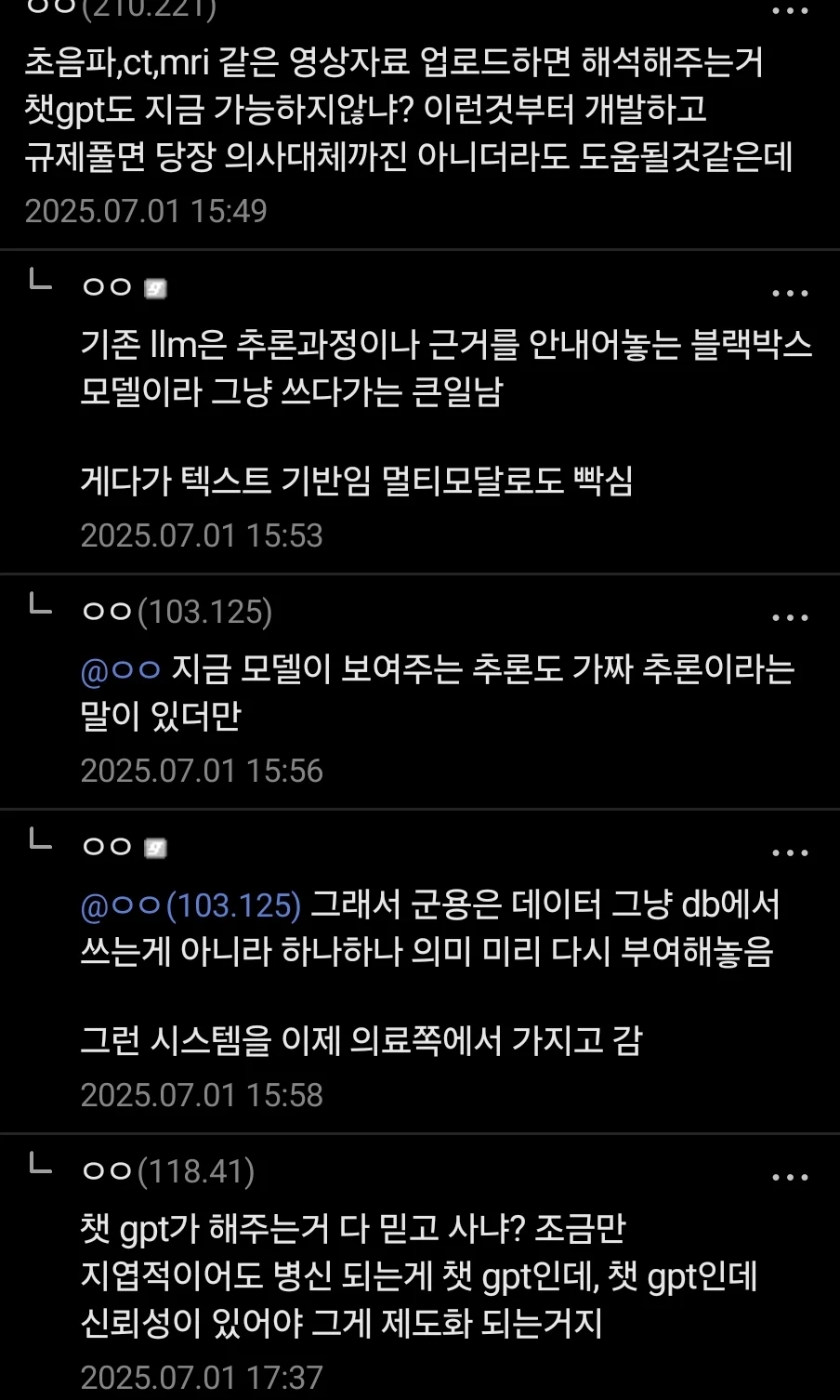Tap the @ㅇㅇ(103.125) mention in the 15:58 reply

(190, 905)
